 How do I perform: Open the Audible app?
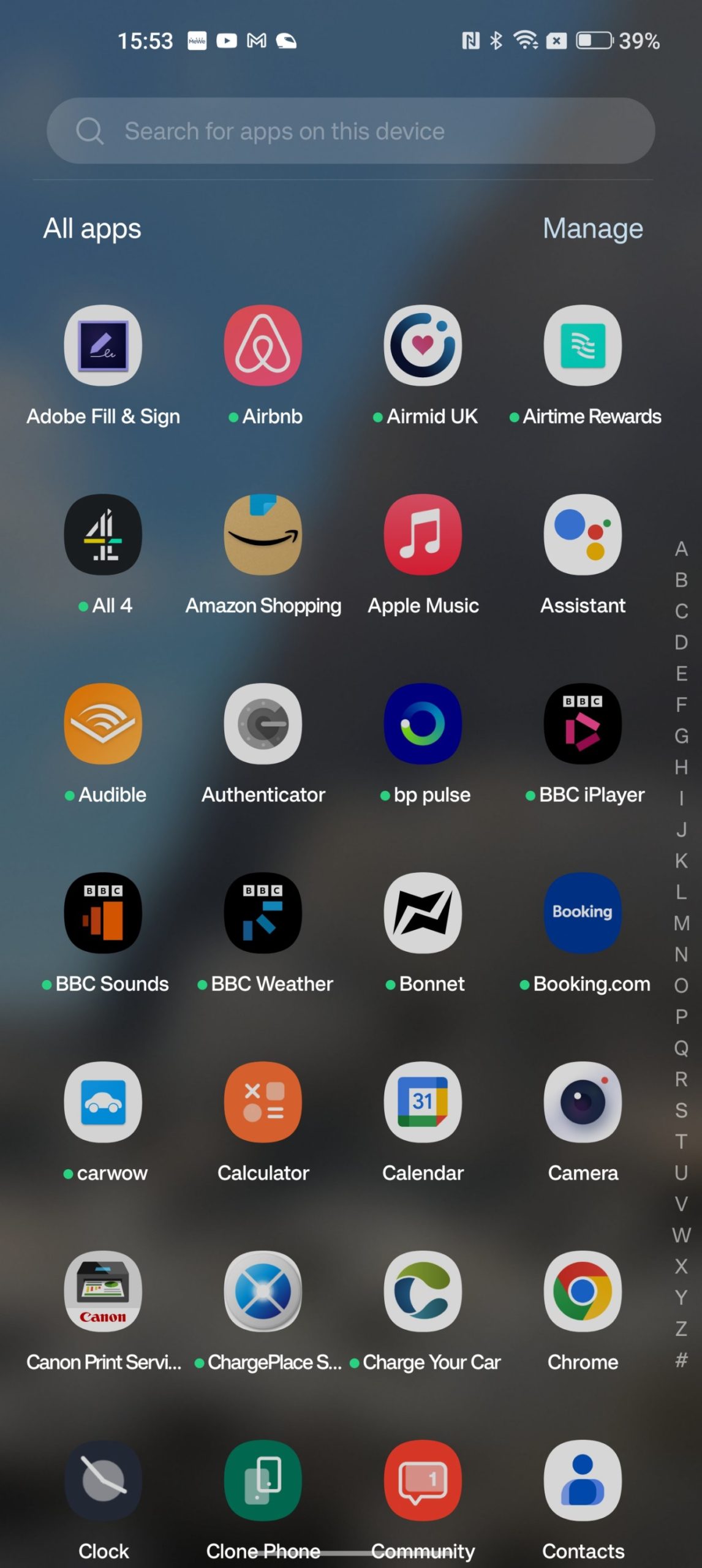pyautogui.click(x=103, y=724)
